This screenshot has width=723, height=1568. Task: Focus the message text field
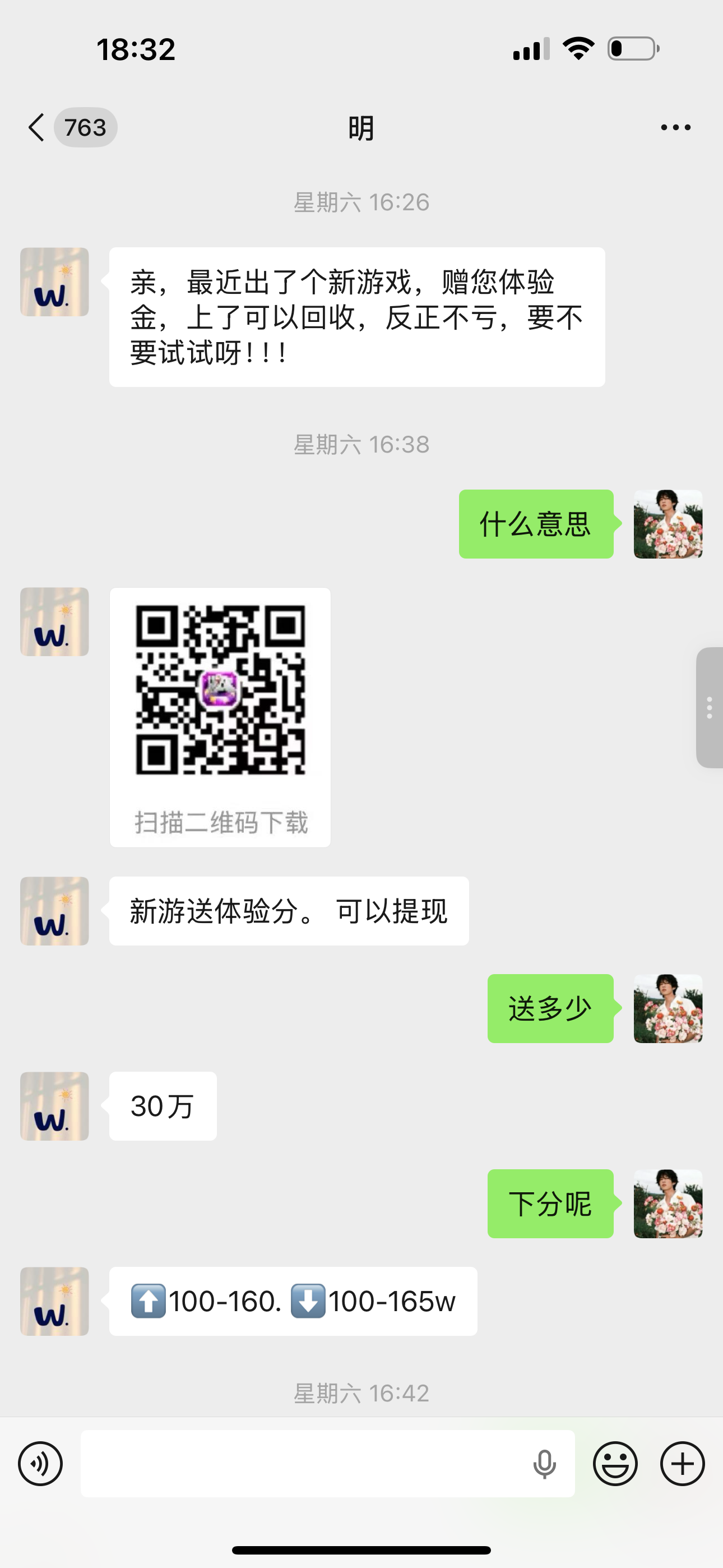[304, 1464]
